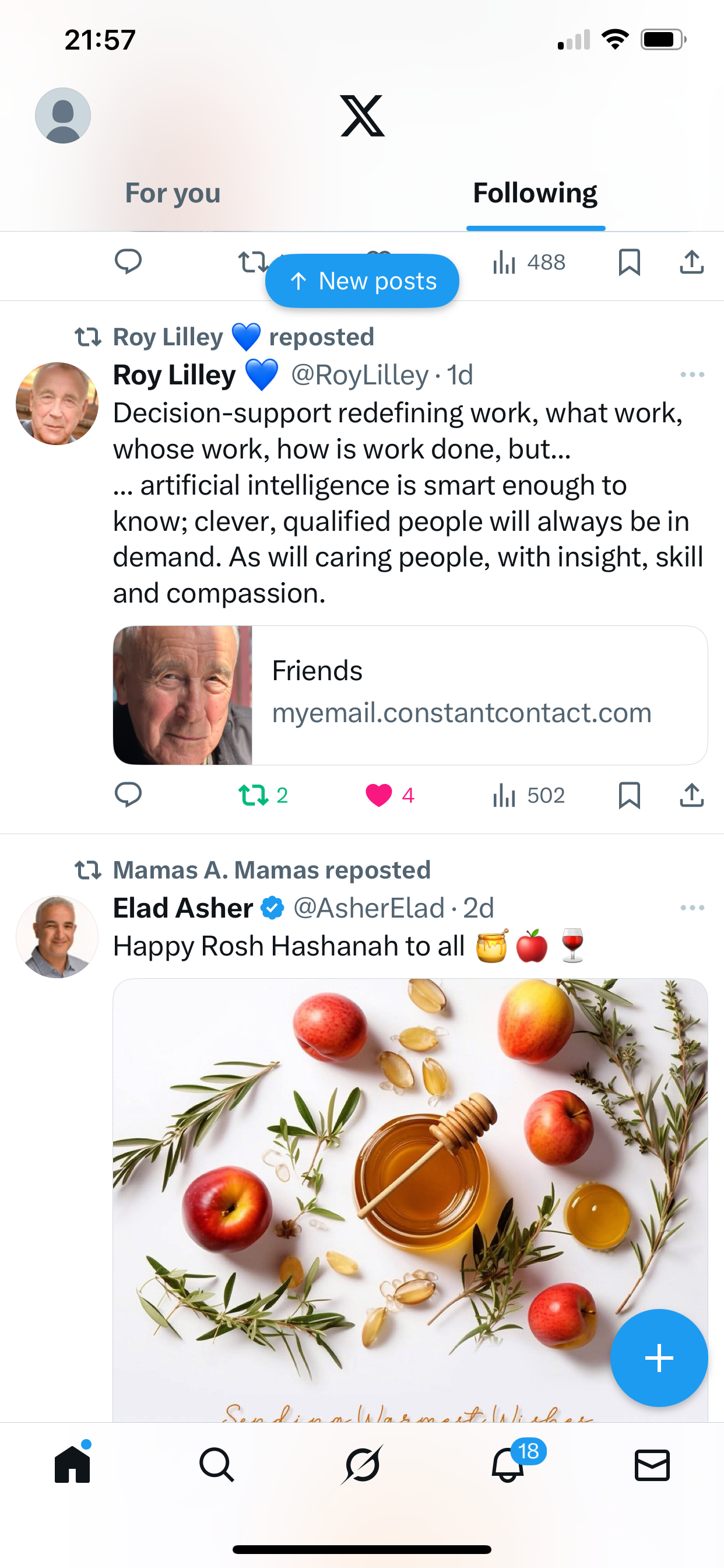Viewport: 724px width, 1568px height.
Task: Open more options on Roy Lilley's post
Action: [x=692, y=375]
